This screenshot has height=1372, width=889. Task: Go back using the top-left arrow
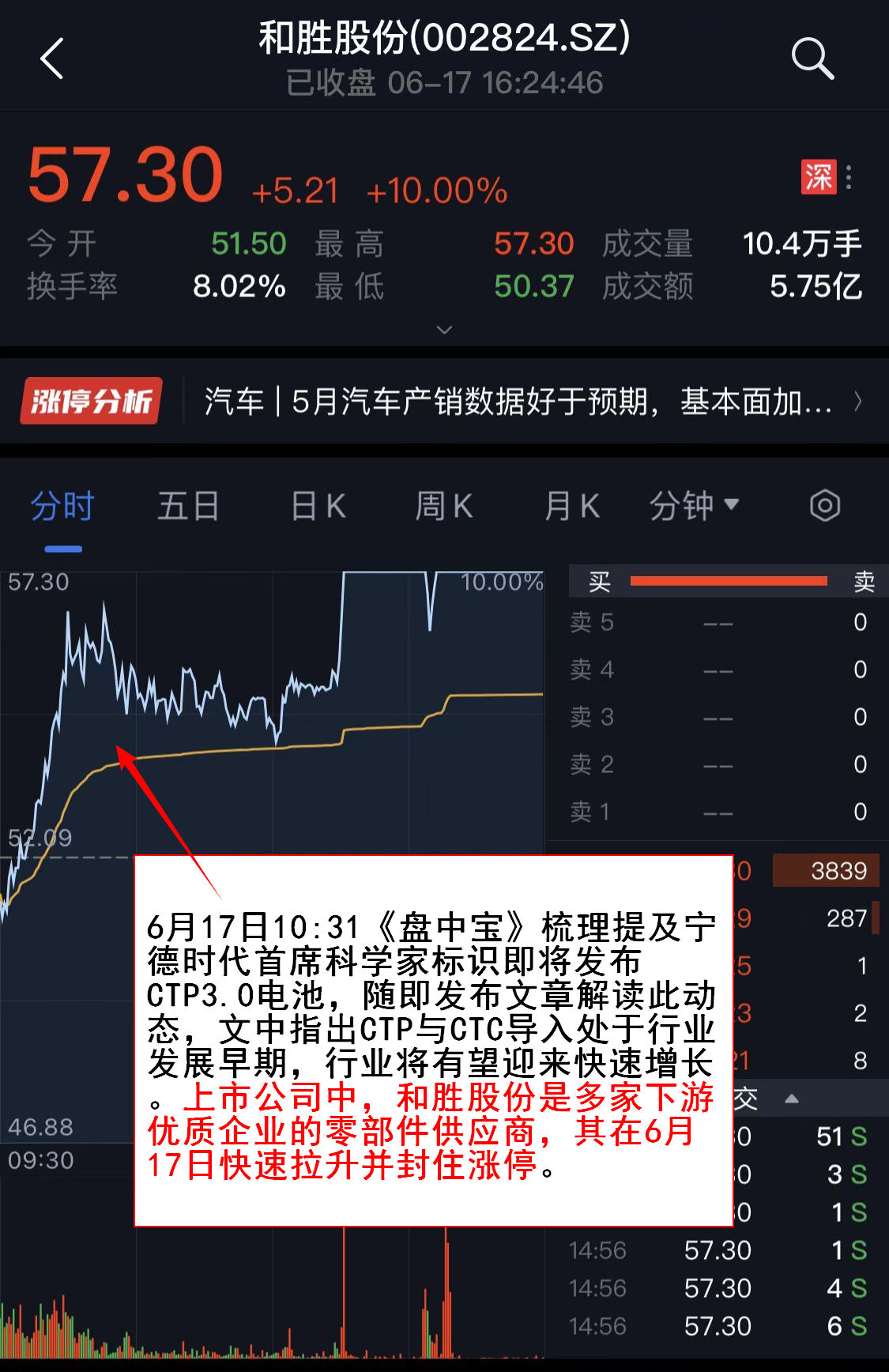(x=52, y=59)
